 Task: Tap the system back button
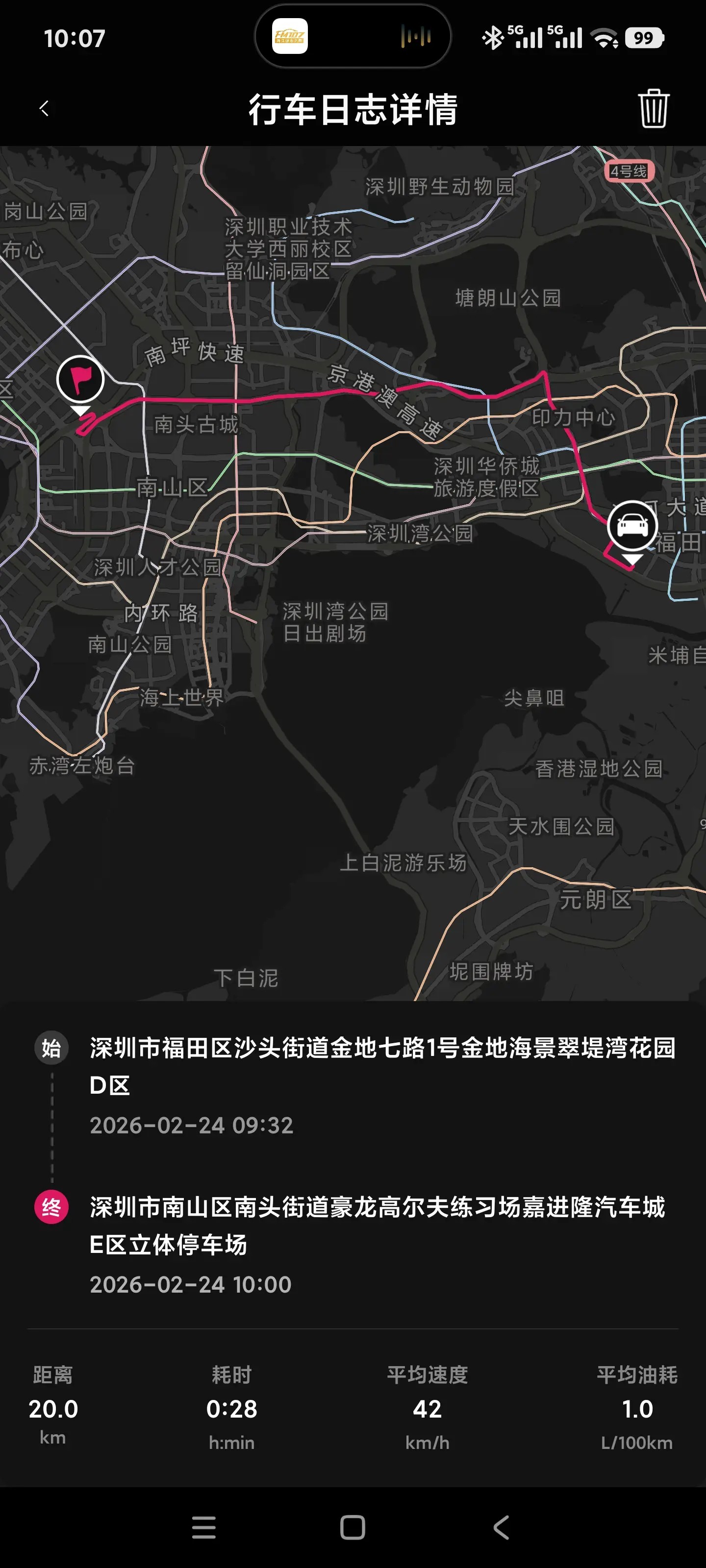pyautogui.click(x=501, y=1527)
